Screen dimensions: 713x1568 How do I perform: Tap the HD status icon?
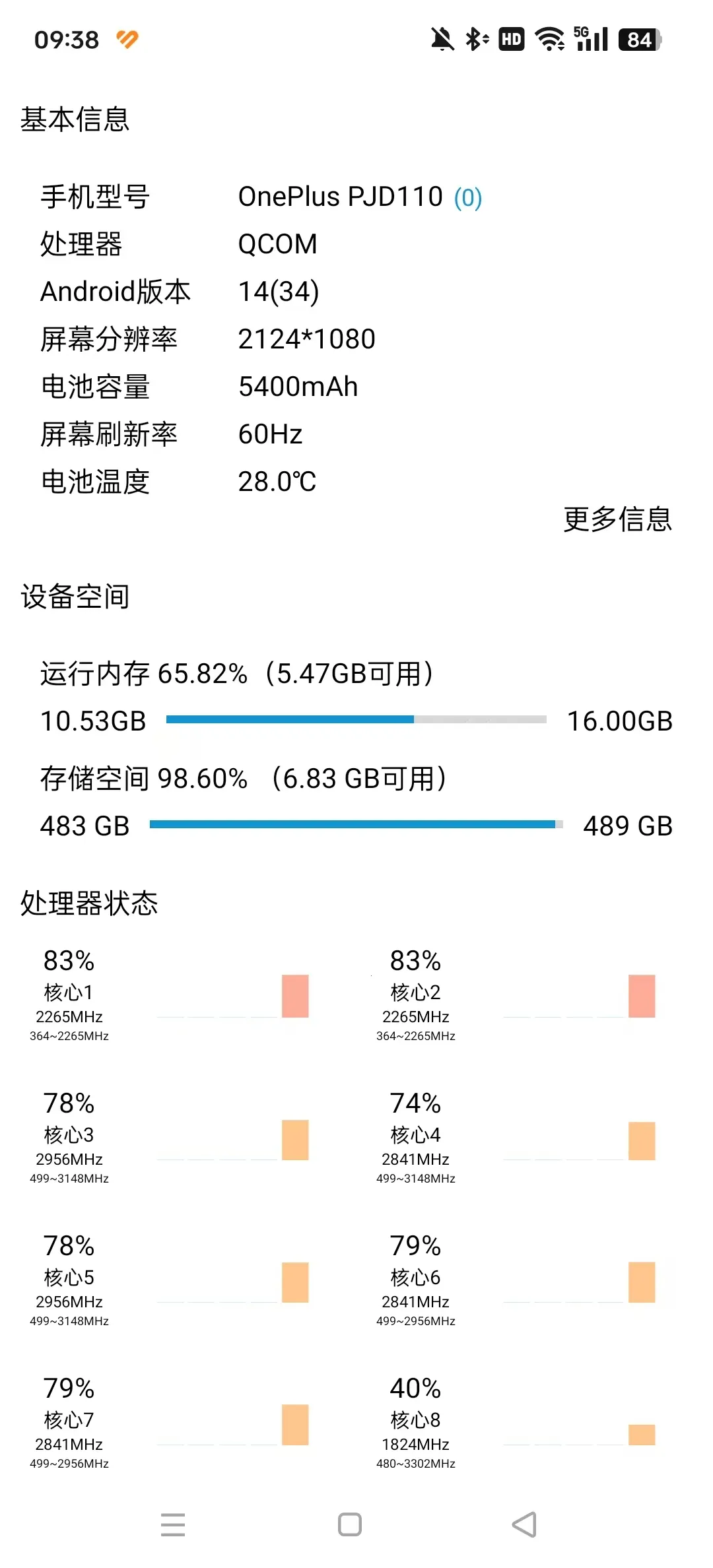point(512,40)
